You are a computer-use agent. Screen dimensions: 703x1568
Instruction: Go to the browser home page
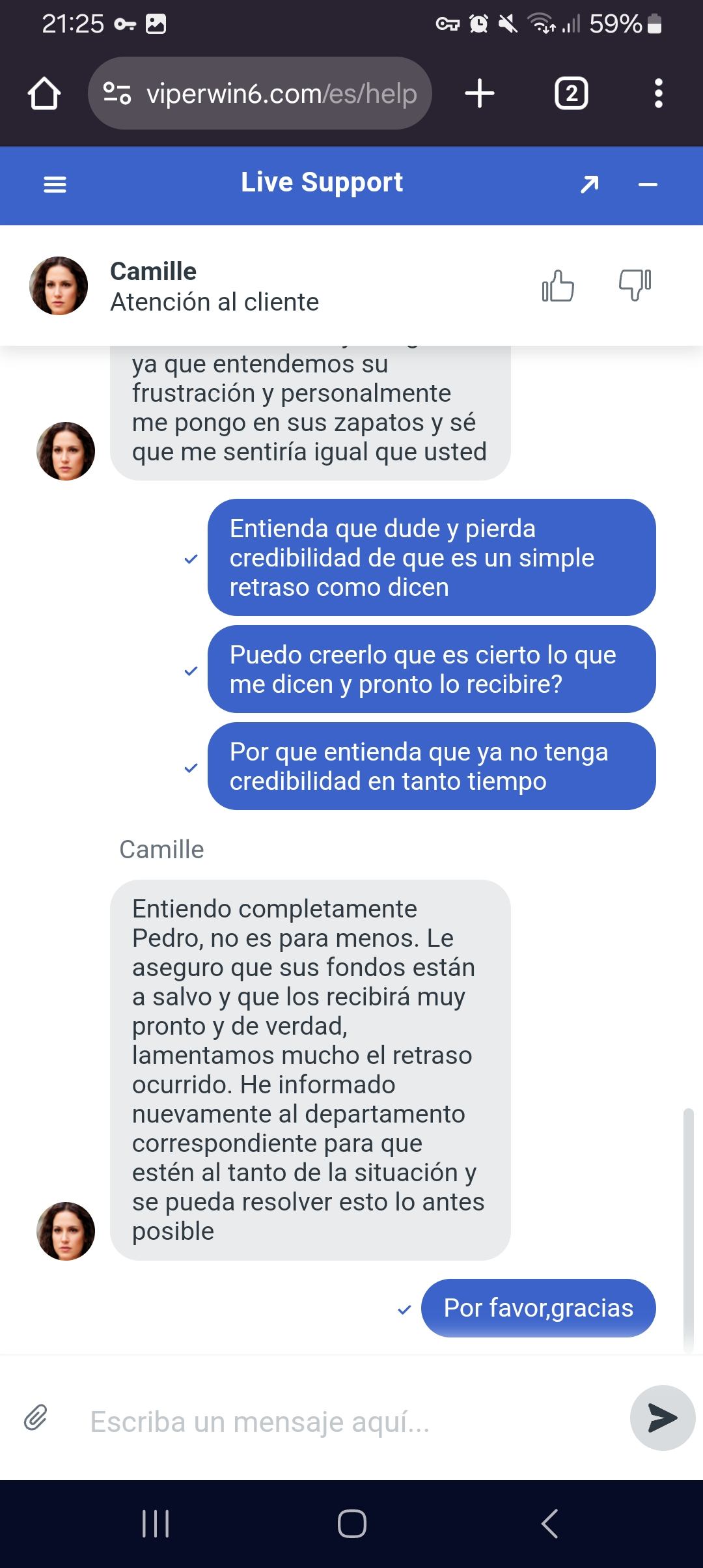[x=44, y=94]
